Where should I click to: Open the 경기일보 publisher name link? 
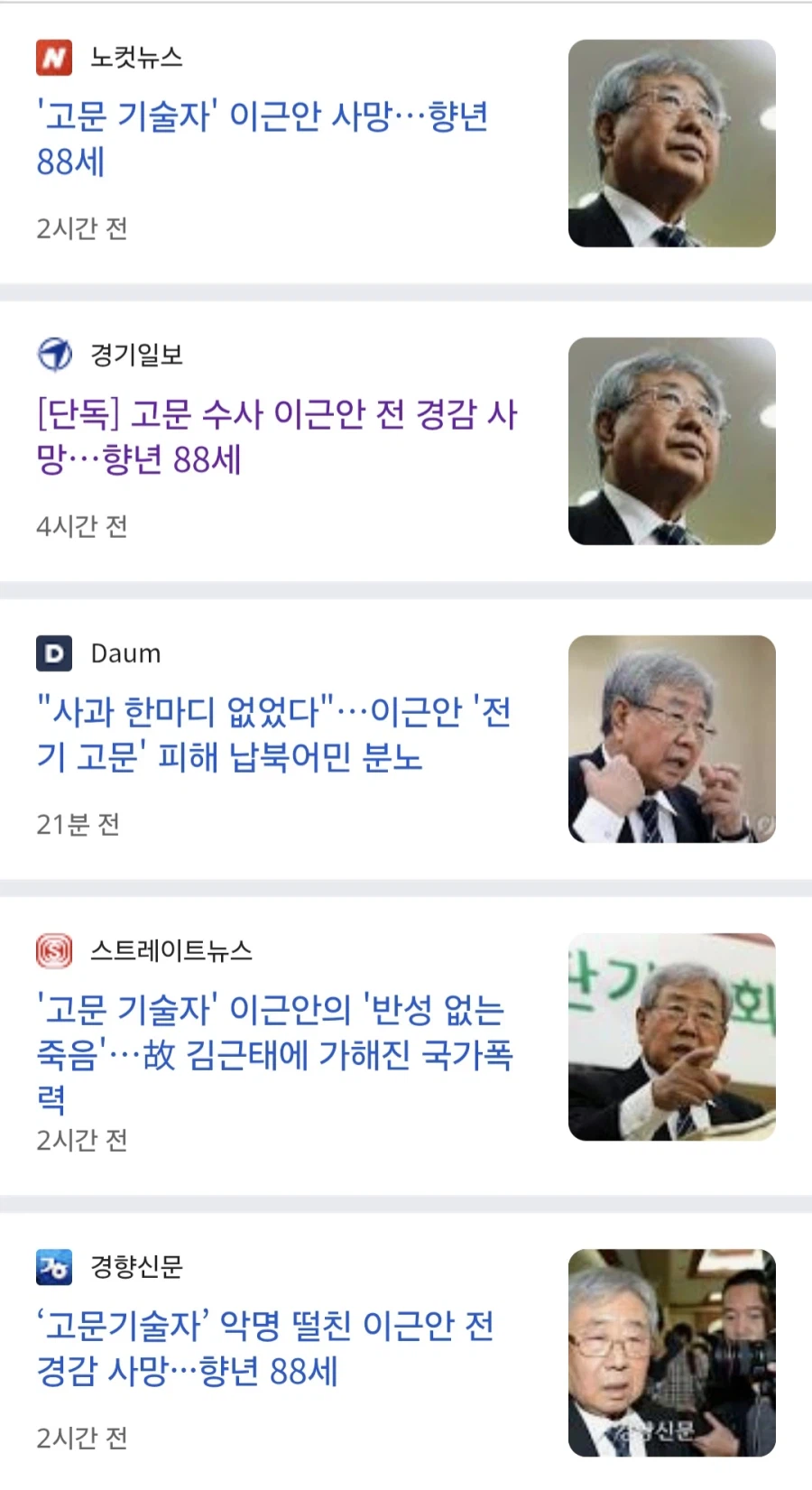point(136,355)
